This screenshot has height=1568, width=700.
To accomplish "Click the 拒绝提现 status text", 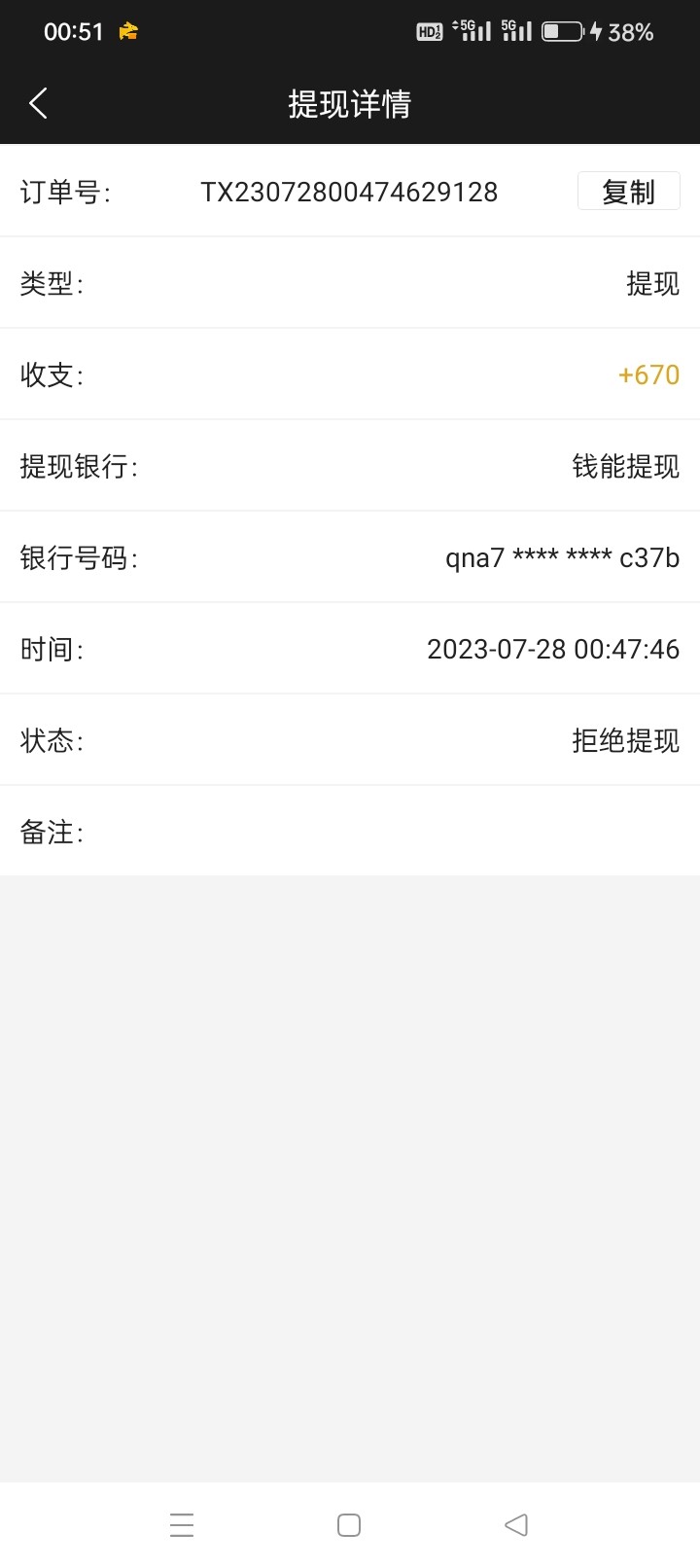I will (625, 741).
